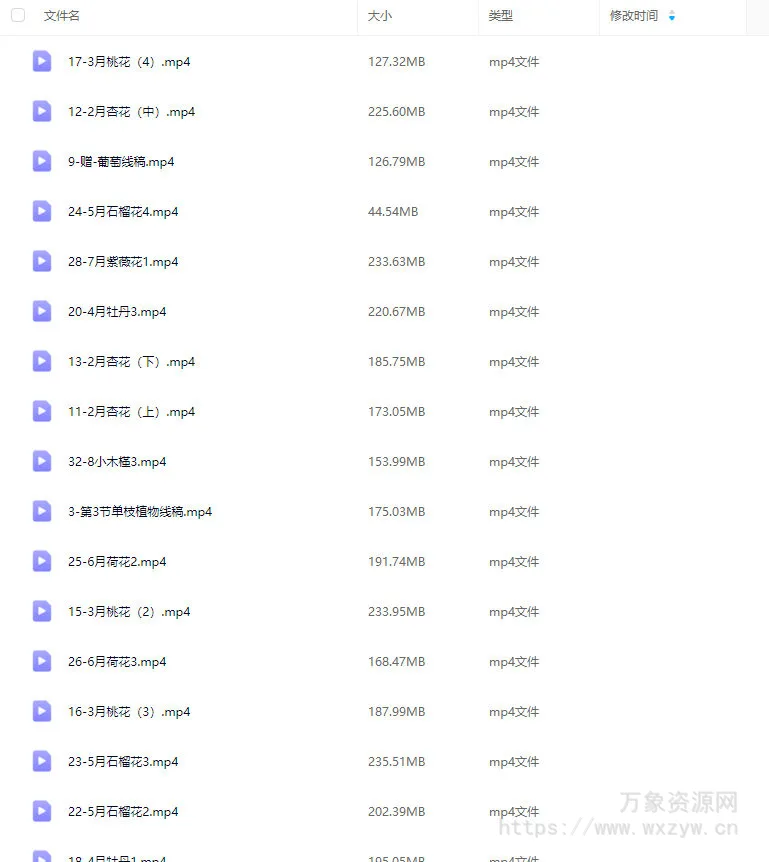Viewport: 769px width, 862px height.
Task: Open 25-6月荷花2.mp4
Action: click(117, 562)
